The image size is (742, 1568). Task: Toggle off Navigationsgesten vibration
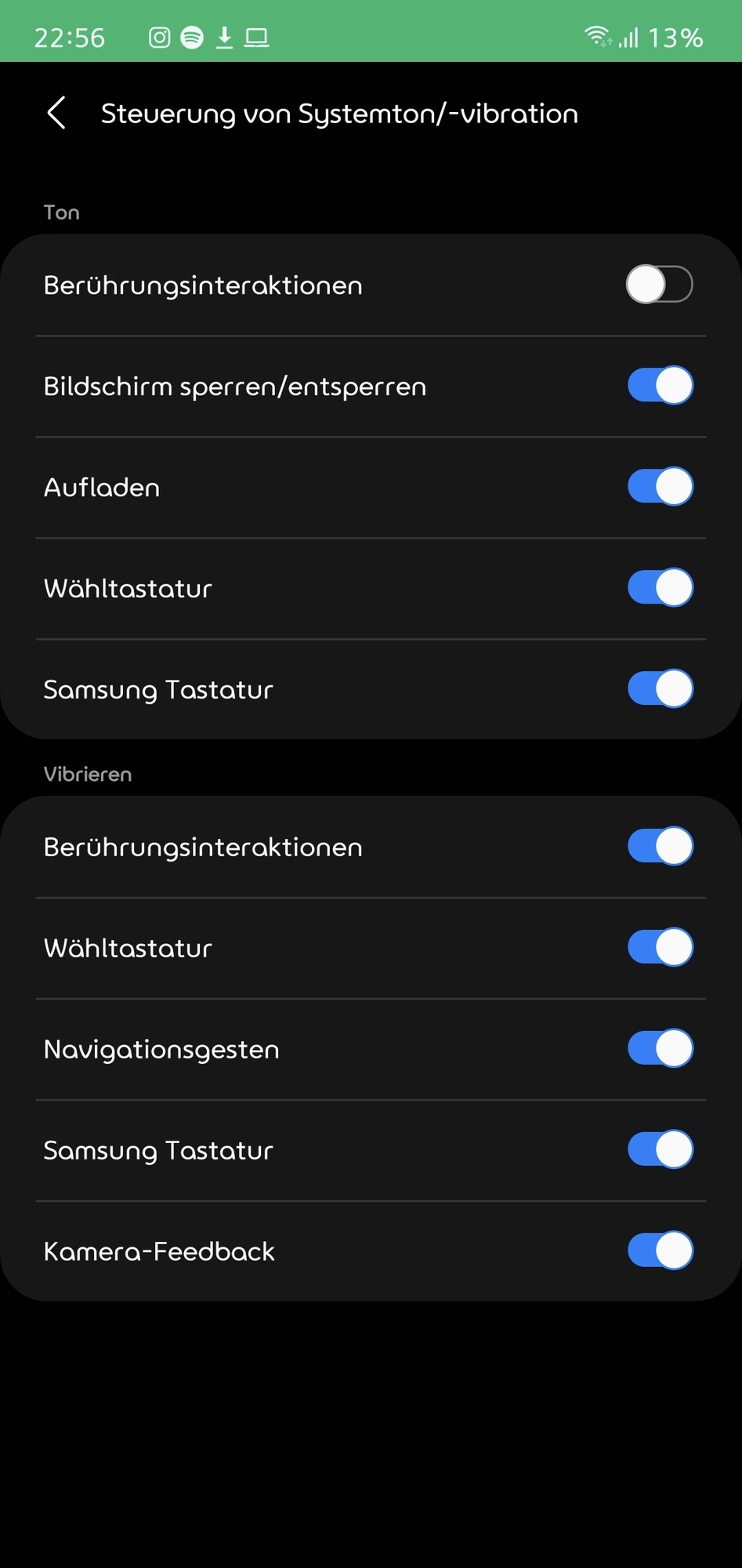click(x=660, y=1049)
